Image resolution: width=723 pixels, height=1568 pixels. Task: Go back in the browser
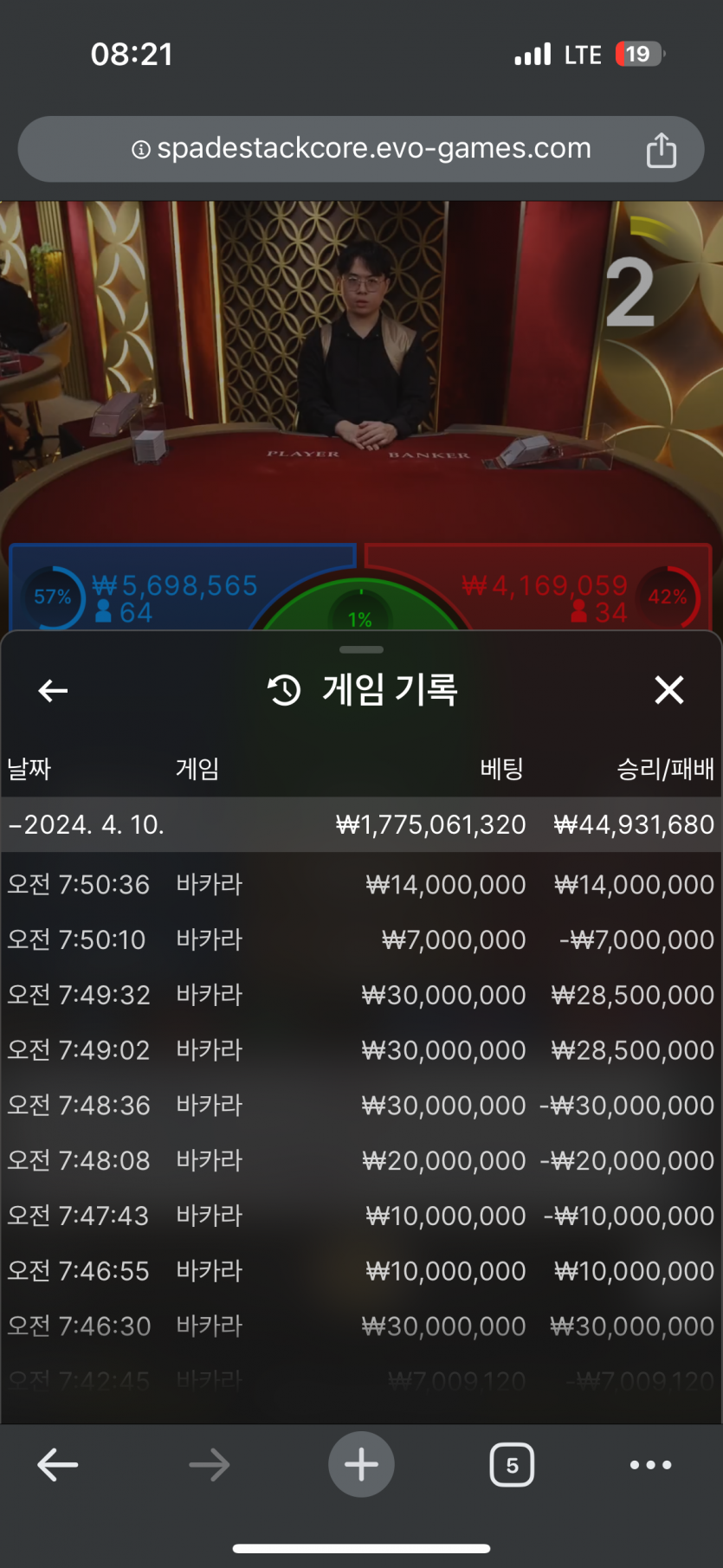click(58, 1465)
